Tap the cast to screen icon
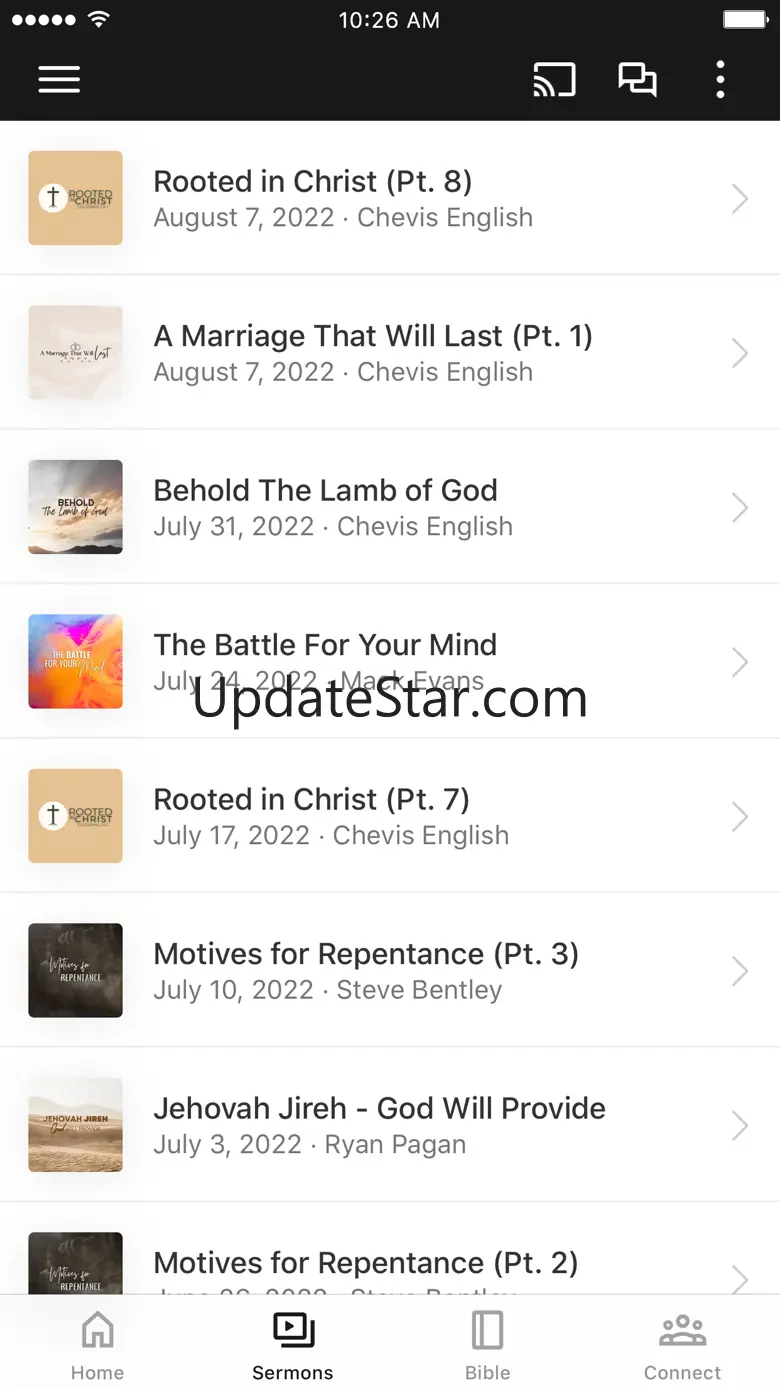This screenshot has width=780, height=1387. coord(554,80)
